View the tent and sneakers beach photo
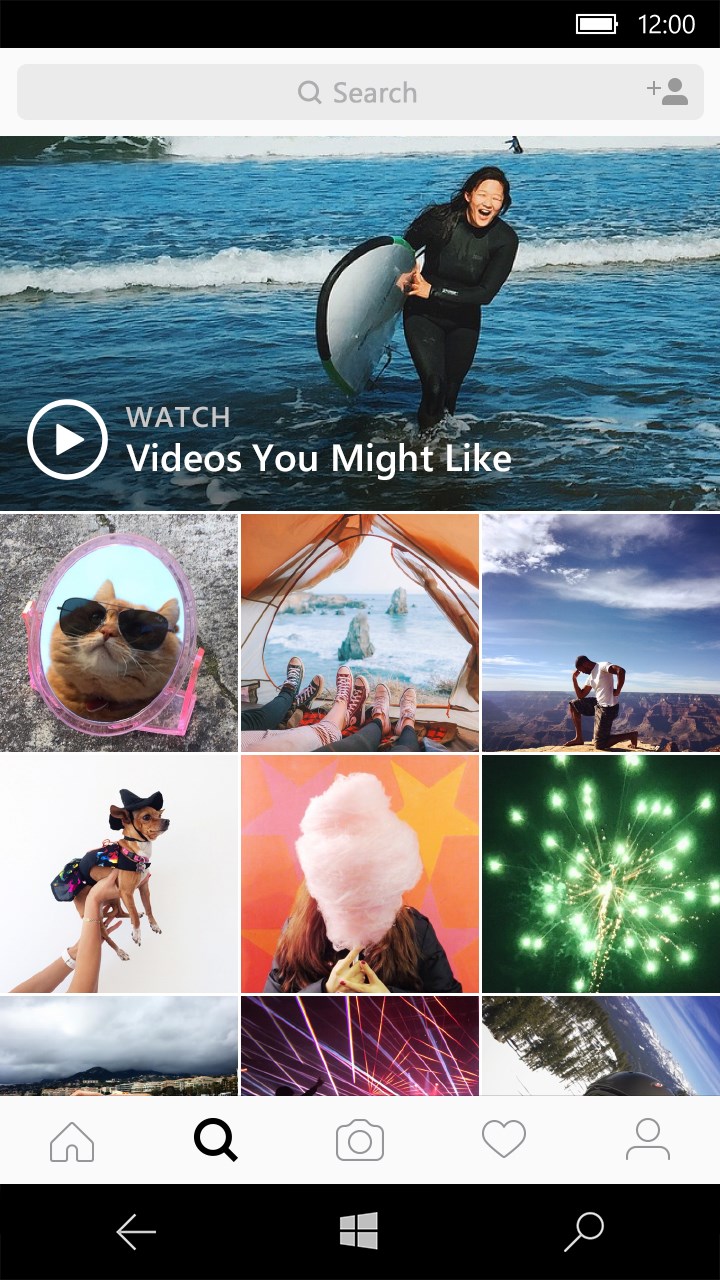The height and width of the screenshot is (1280, 720). 360,632
